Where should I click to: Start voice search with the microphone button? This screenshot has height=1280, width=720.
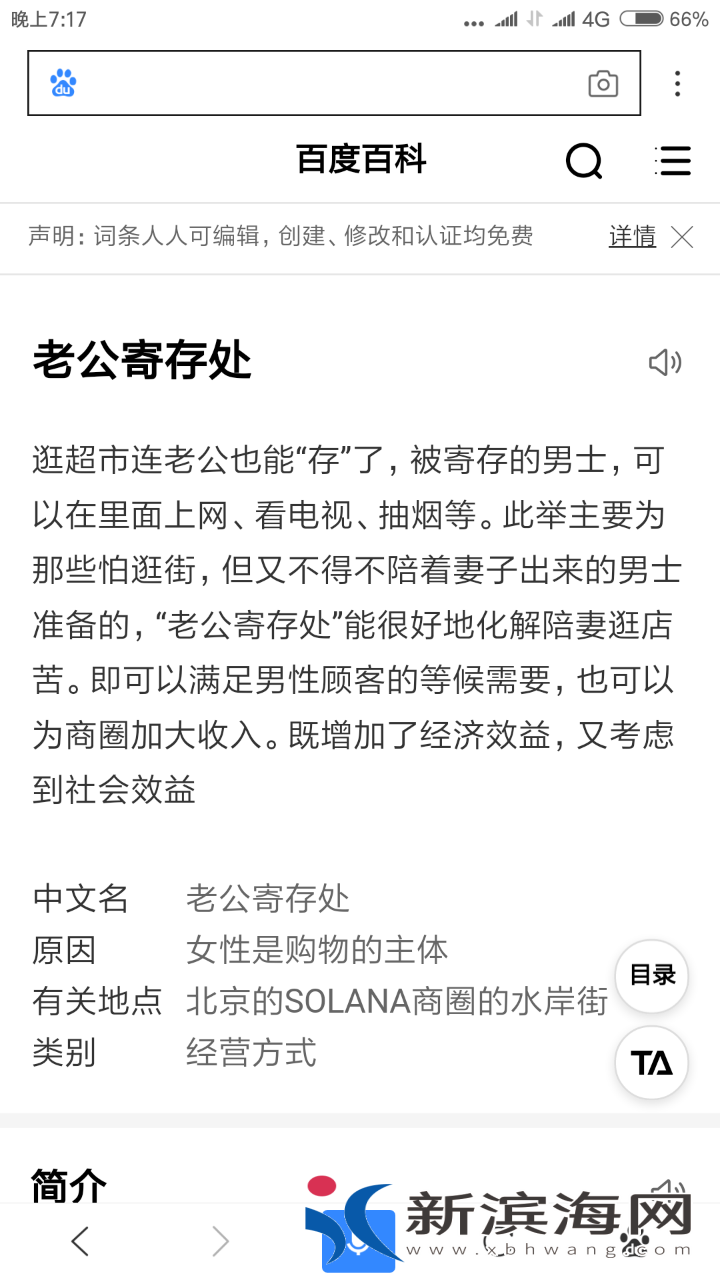point(358,1242)
